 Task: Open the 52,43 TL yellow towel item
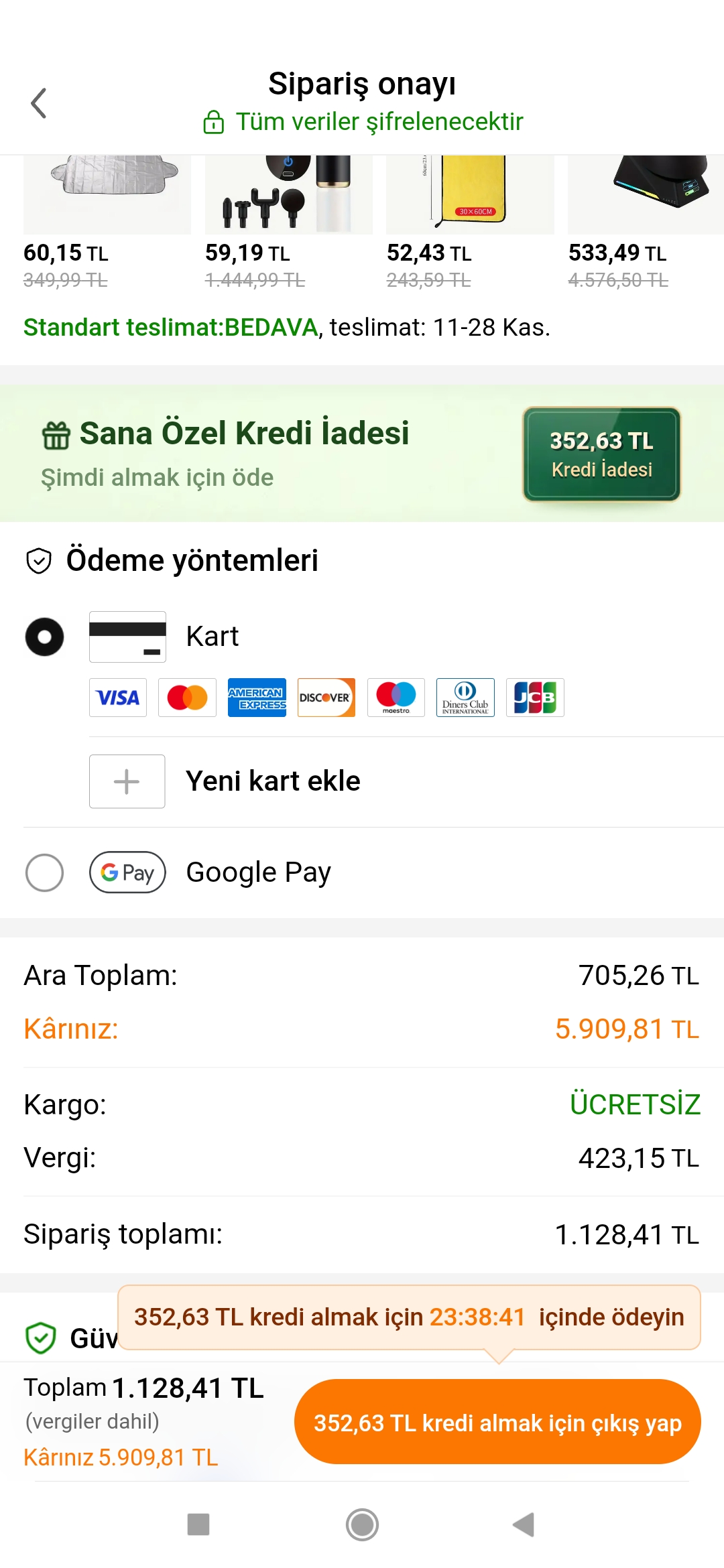point(470,196)
